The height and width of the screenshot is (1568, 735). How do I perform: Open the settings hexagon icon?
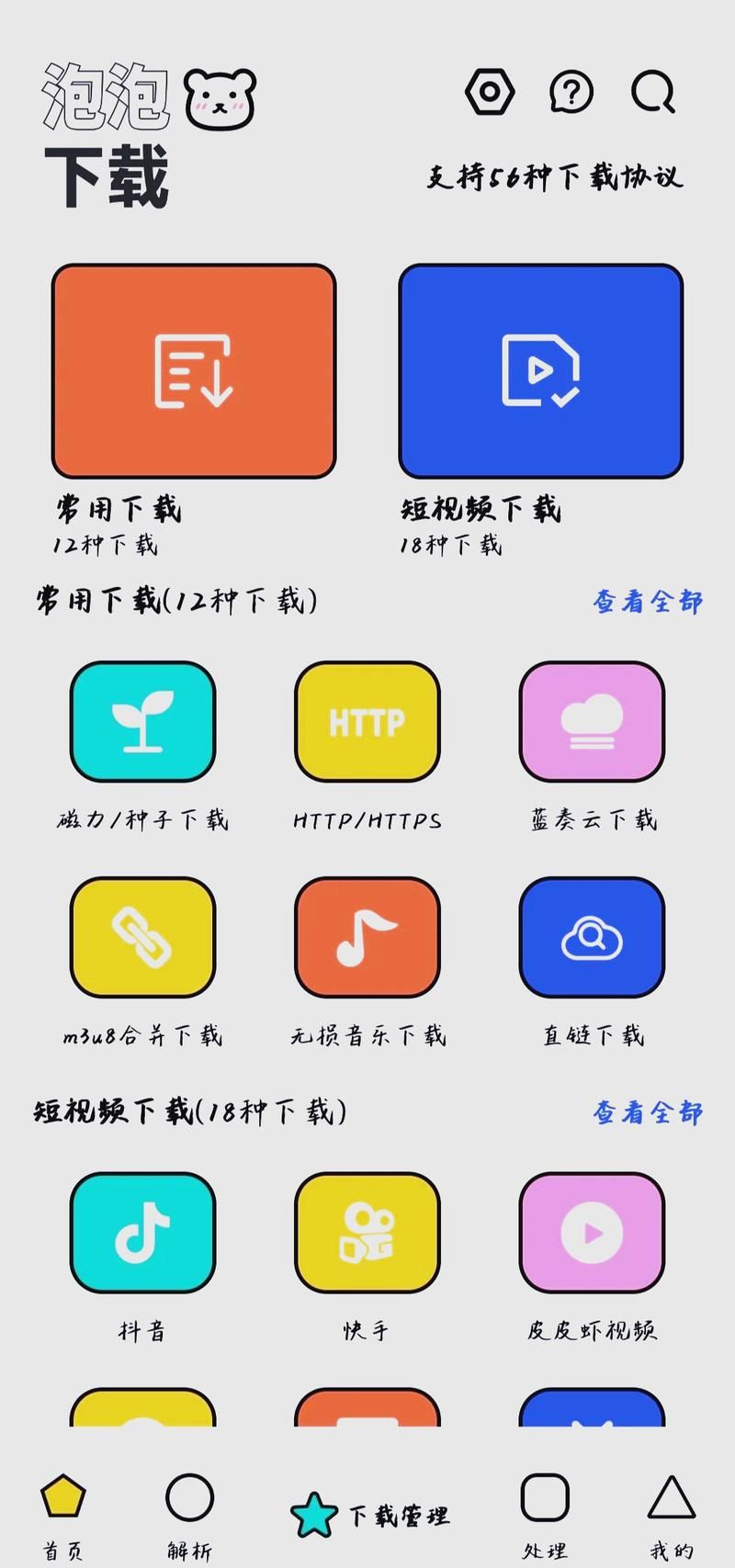tap(491, 91)
